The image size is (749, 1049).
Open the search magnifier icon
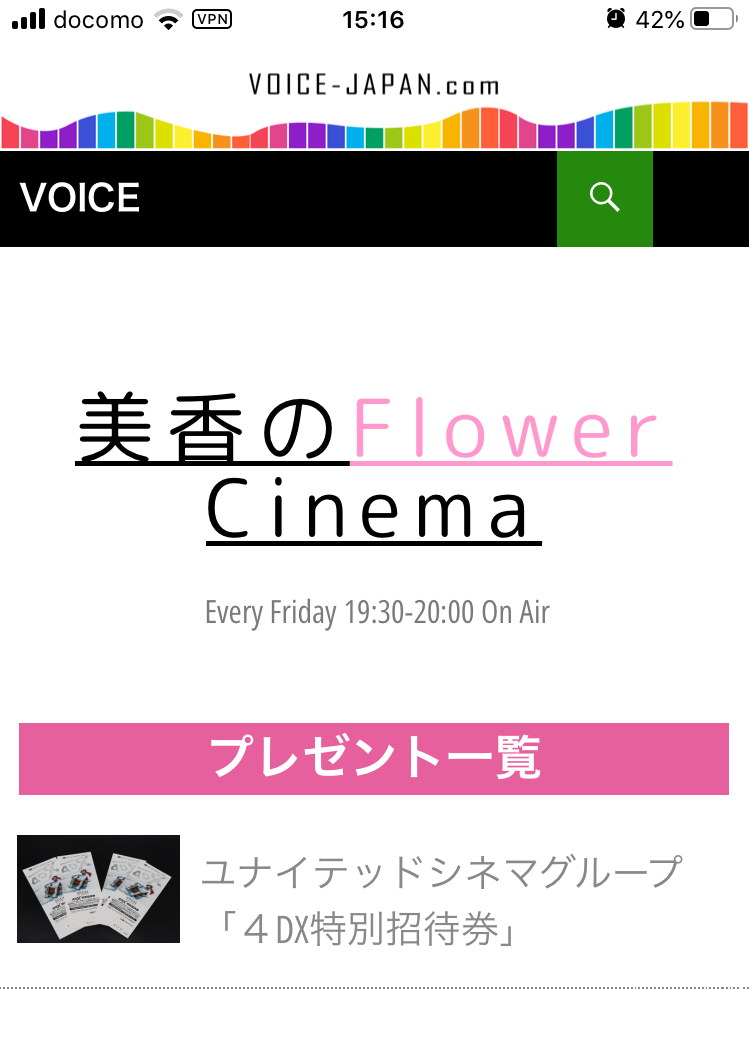coord(604,198)
